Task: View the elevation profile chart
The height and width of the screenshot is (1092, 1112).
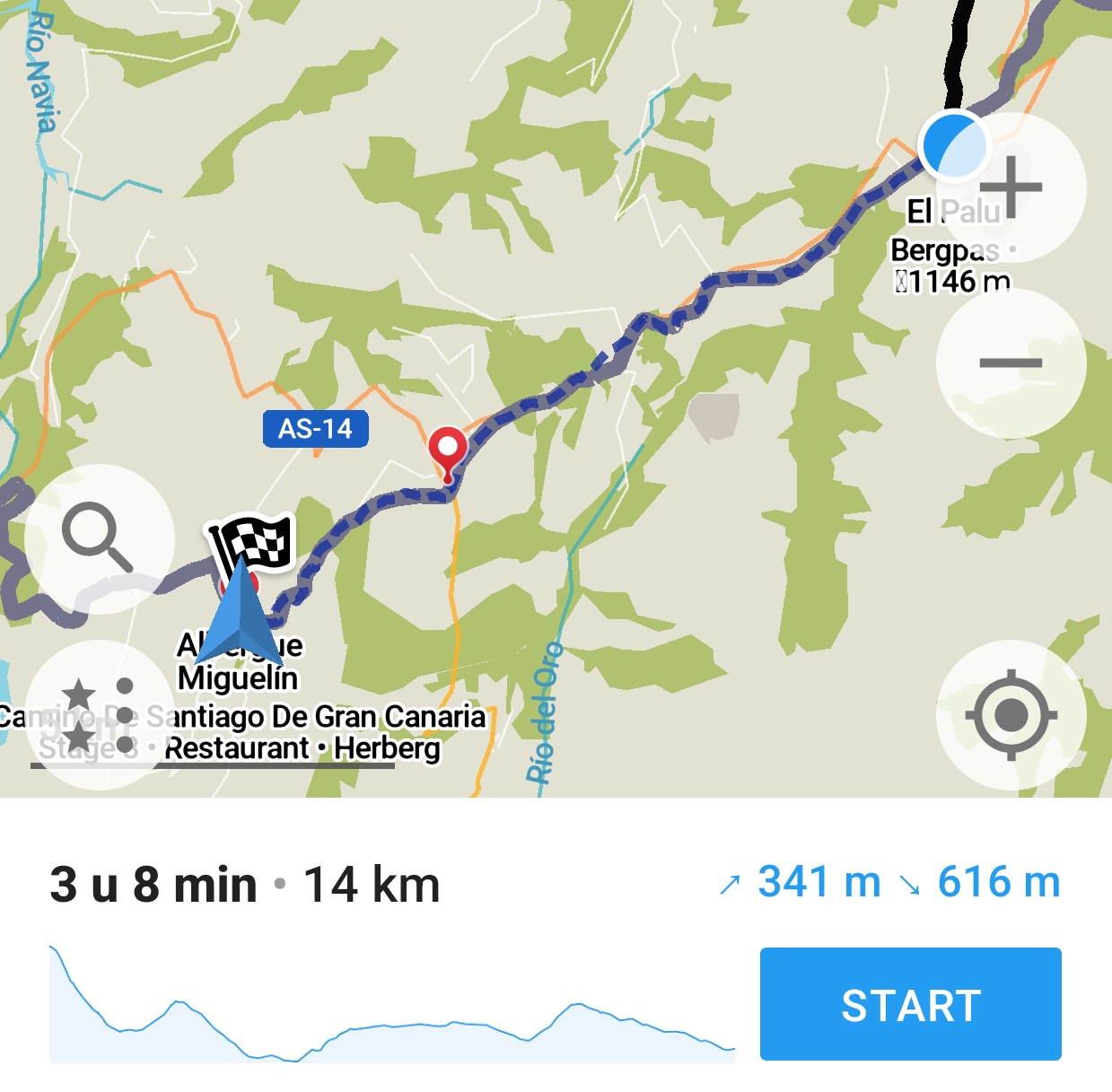Action: point(391,1005)
